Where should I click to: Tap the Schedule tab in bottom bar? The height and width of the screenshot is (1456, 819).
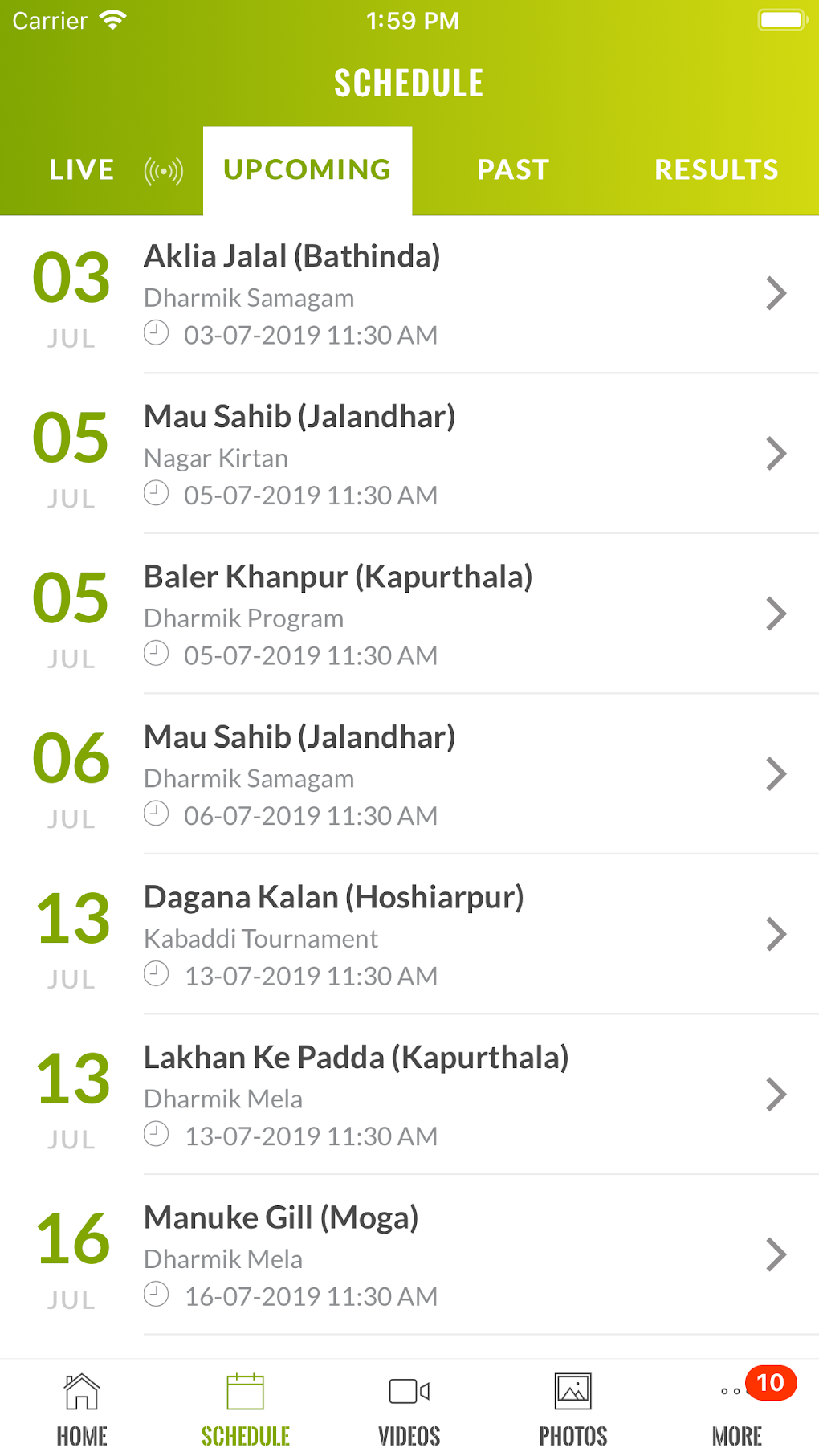click(246, 1408)
